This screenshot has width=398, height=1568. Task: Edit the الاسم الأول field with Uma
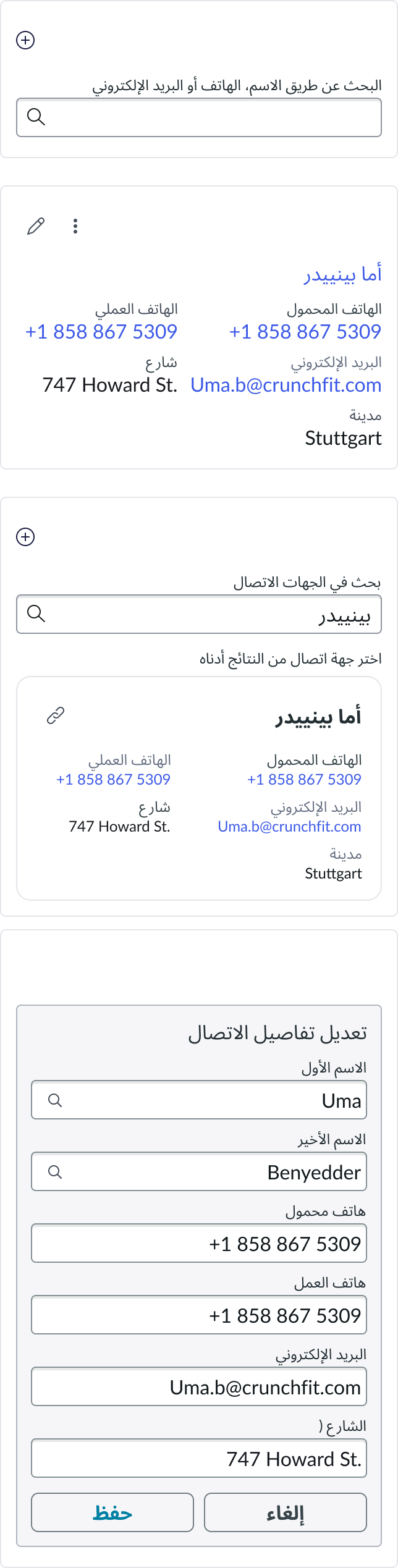[199, 1100]
